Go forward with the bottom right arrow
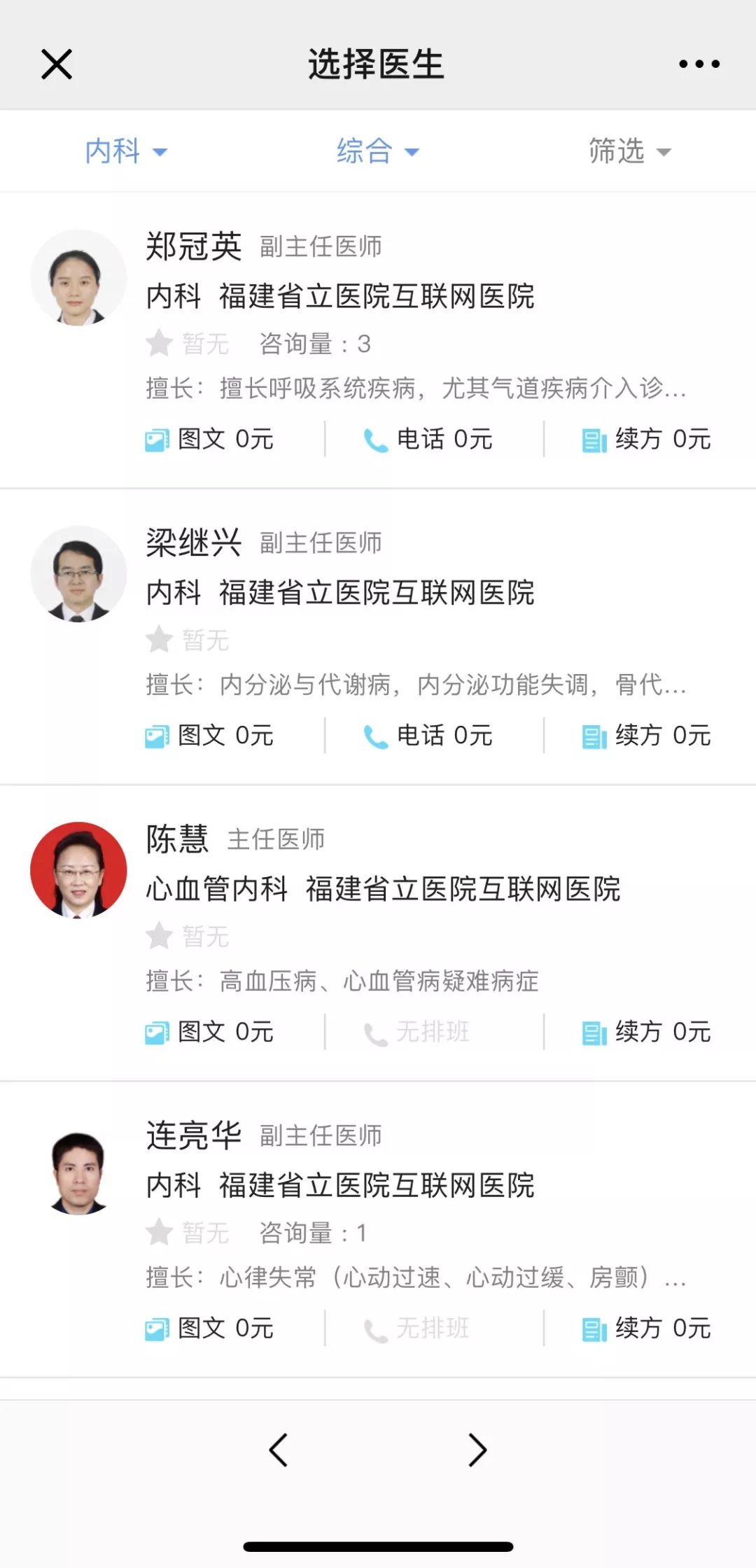The image size is (756, 1568). point(477,1450)
